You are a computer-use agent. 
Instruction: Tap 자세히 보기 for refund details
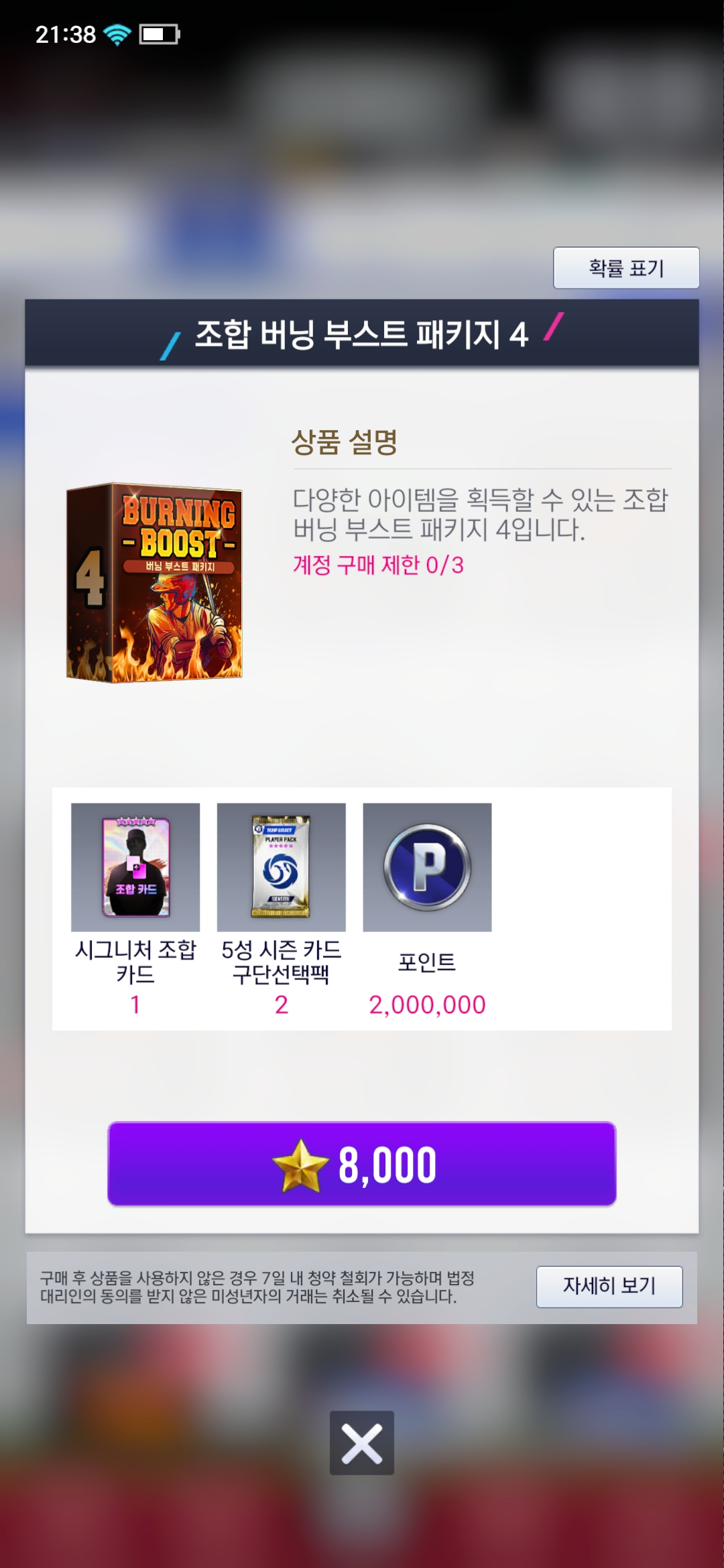pos(609,1286)
